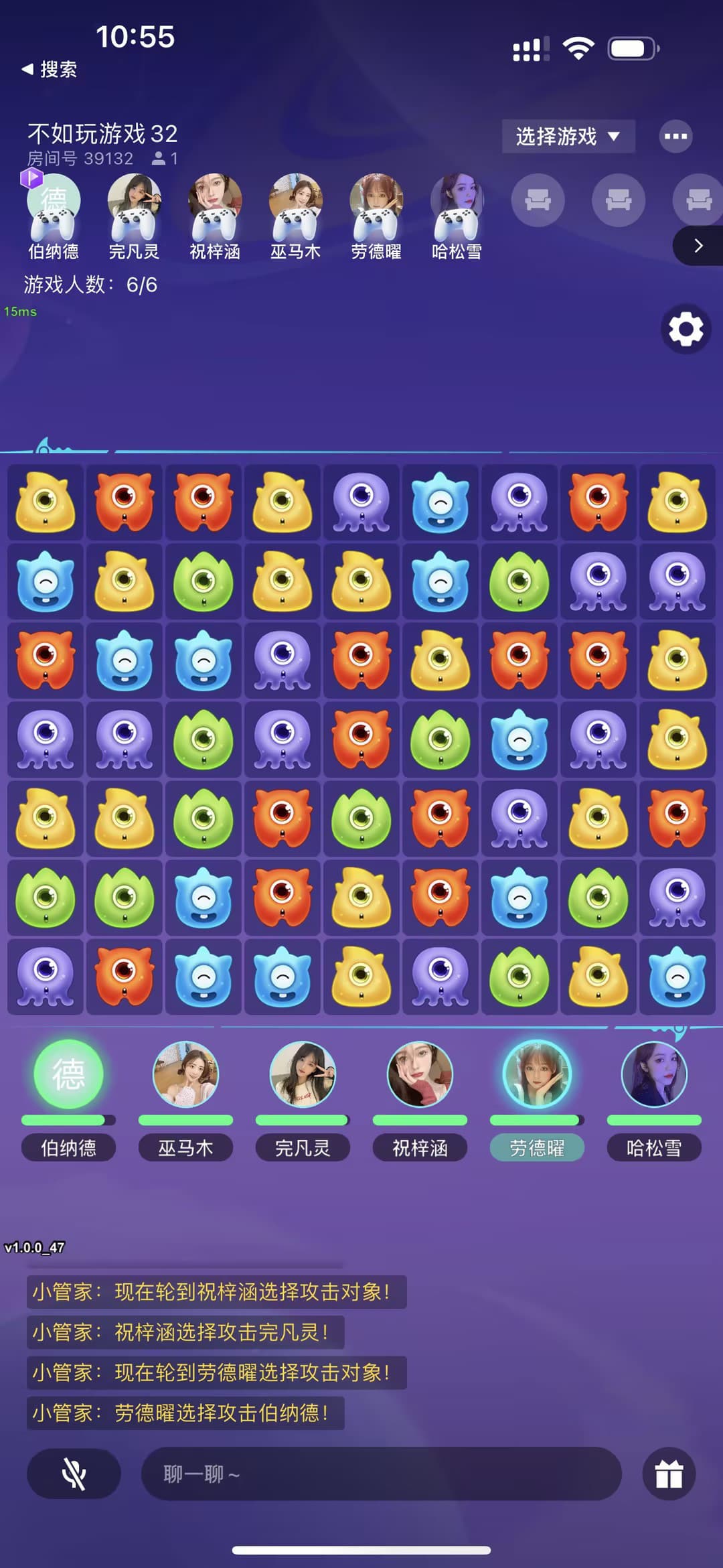
Task: Open the three-dot overflow menu
Action: coord(675,137)
